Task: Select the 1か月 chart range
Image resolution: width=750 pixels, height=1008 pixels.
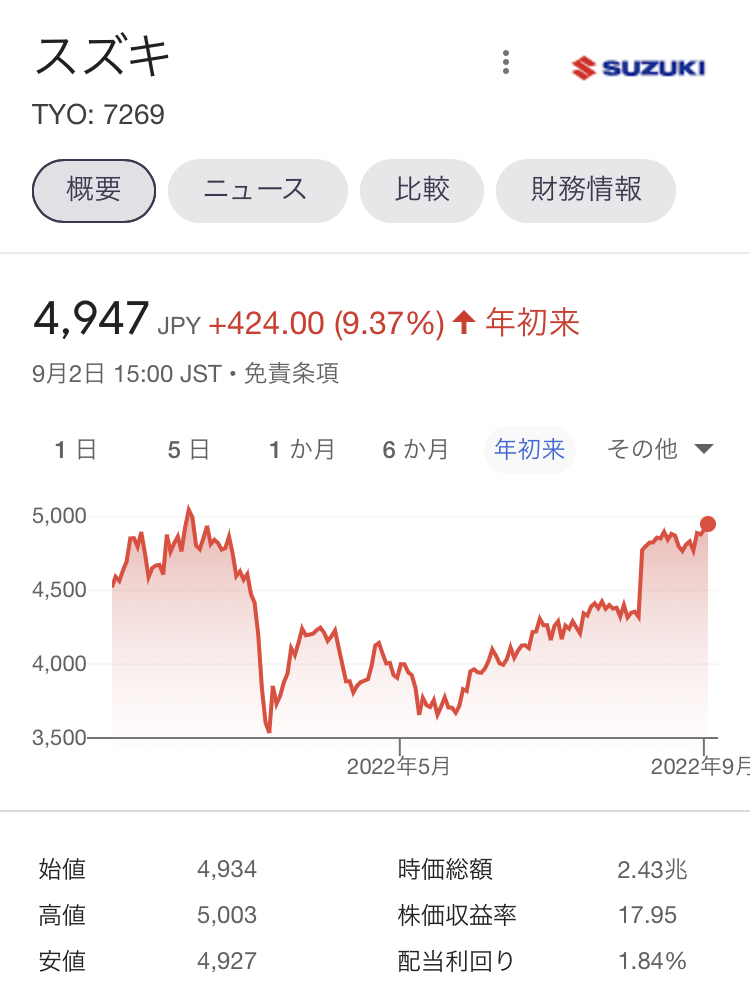Action: (301, 450)
